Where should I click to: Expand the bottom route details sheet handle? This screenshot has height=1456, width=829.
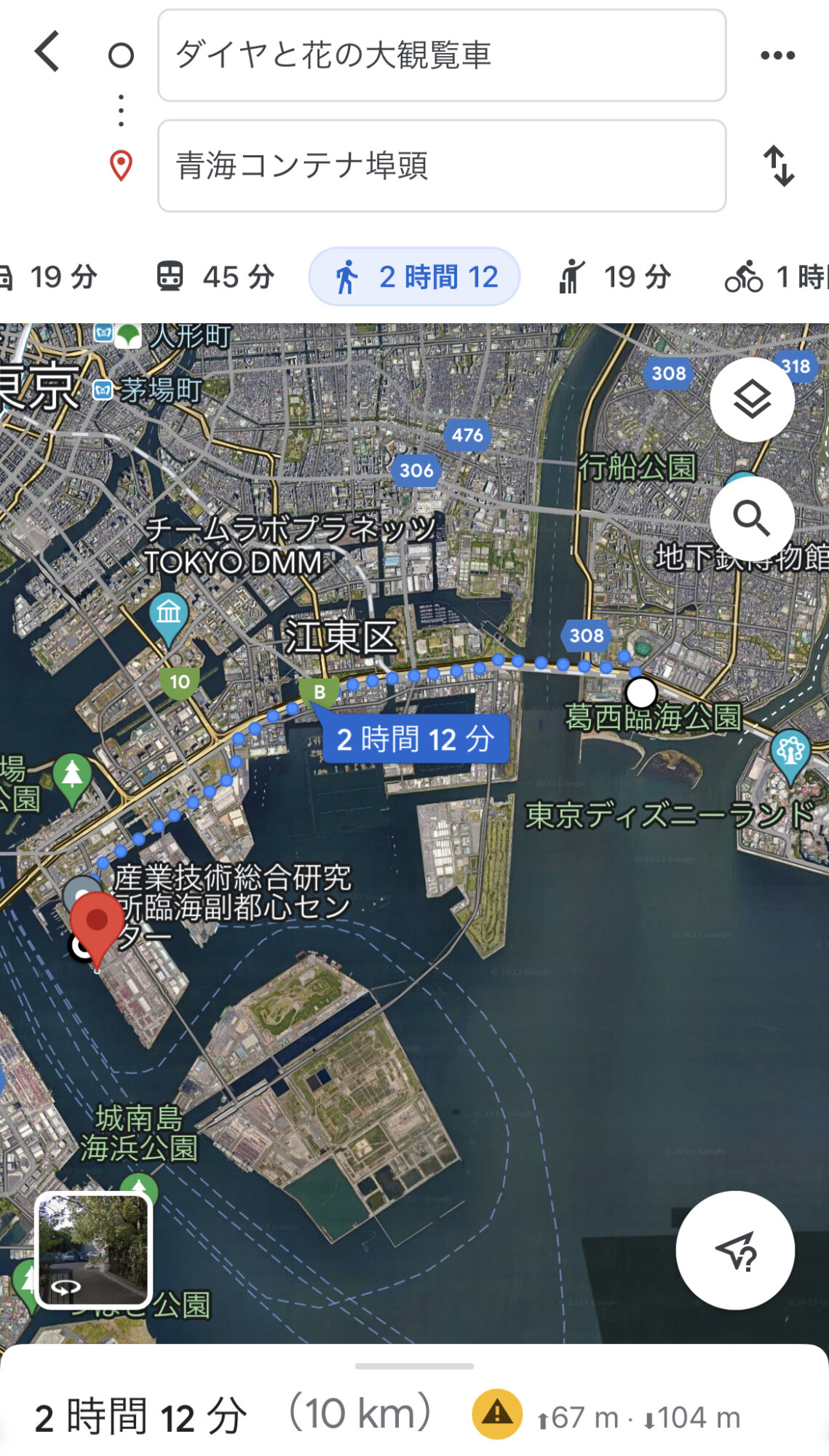coord(414,1366)
